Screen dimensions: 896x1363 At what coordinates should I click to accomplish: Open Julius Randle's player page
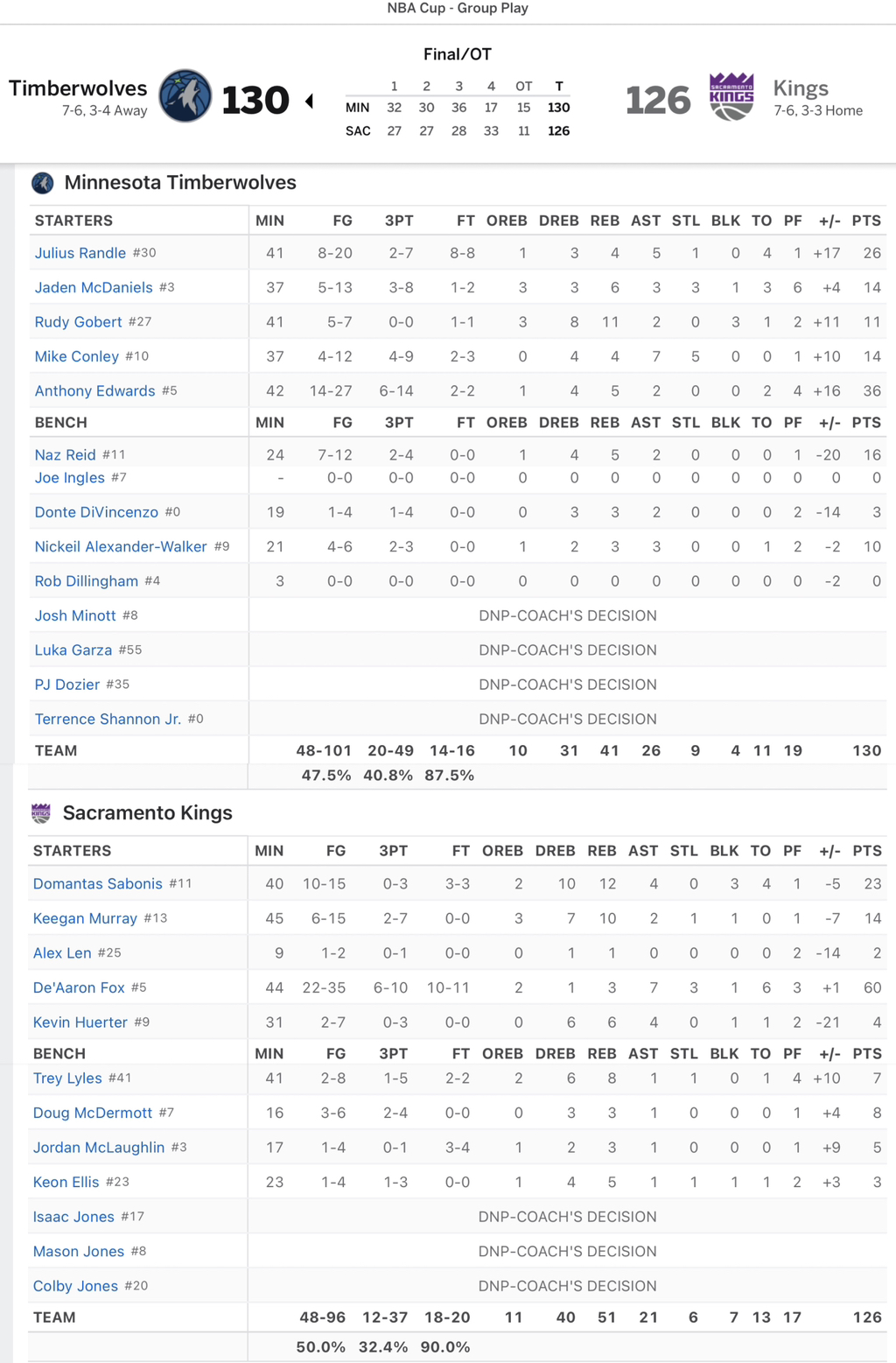click(x=80, y=253)
